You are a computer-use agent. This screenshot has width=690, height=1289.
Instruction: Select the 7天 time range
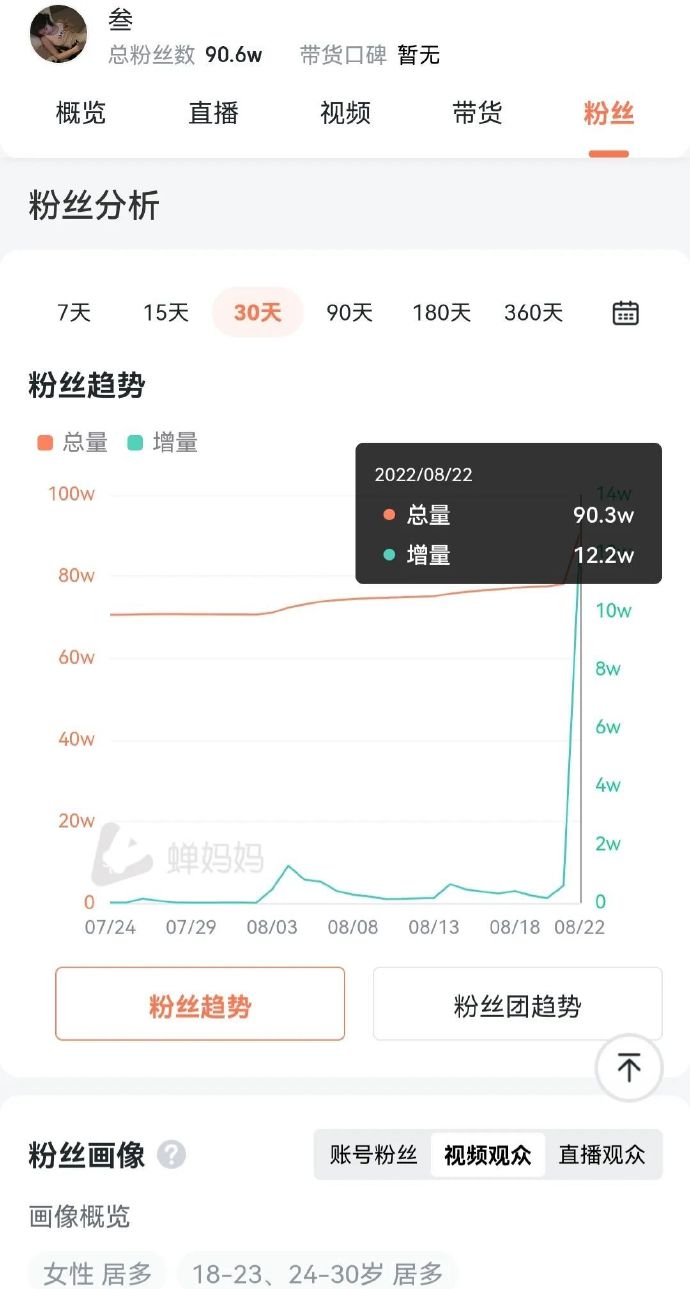74,312
